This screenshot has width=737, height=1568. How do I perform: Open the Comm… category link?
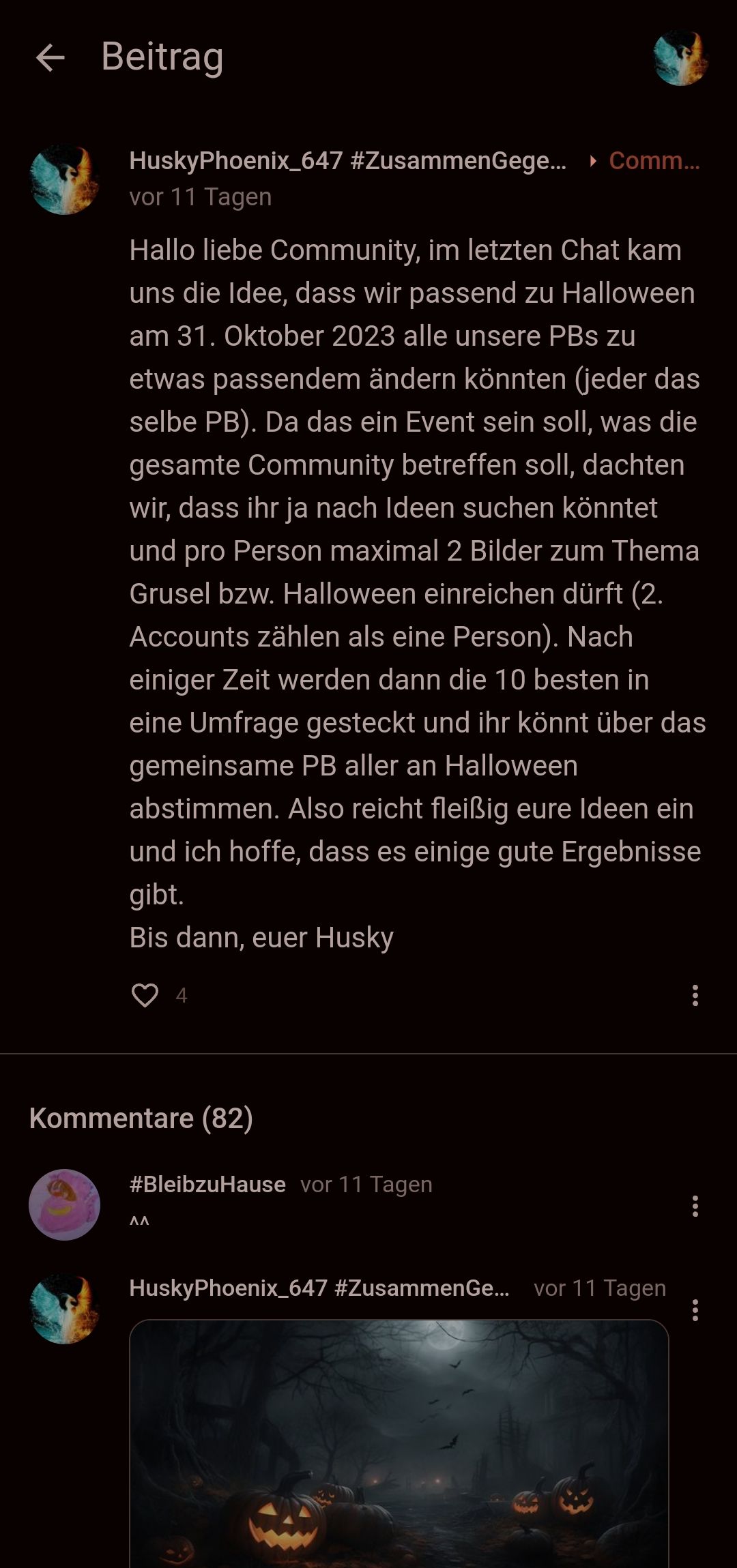click(x=653, y=161)
